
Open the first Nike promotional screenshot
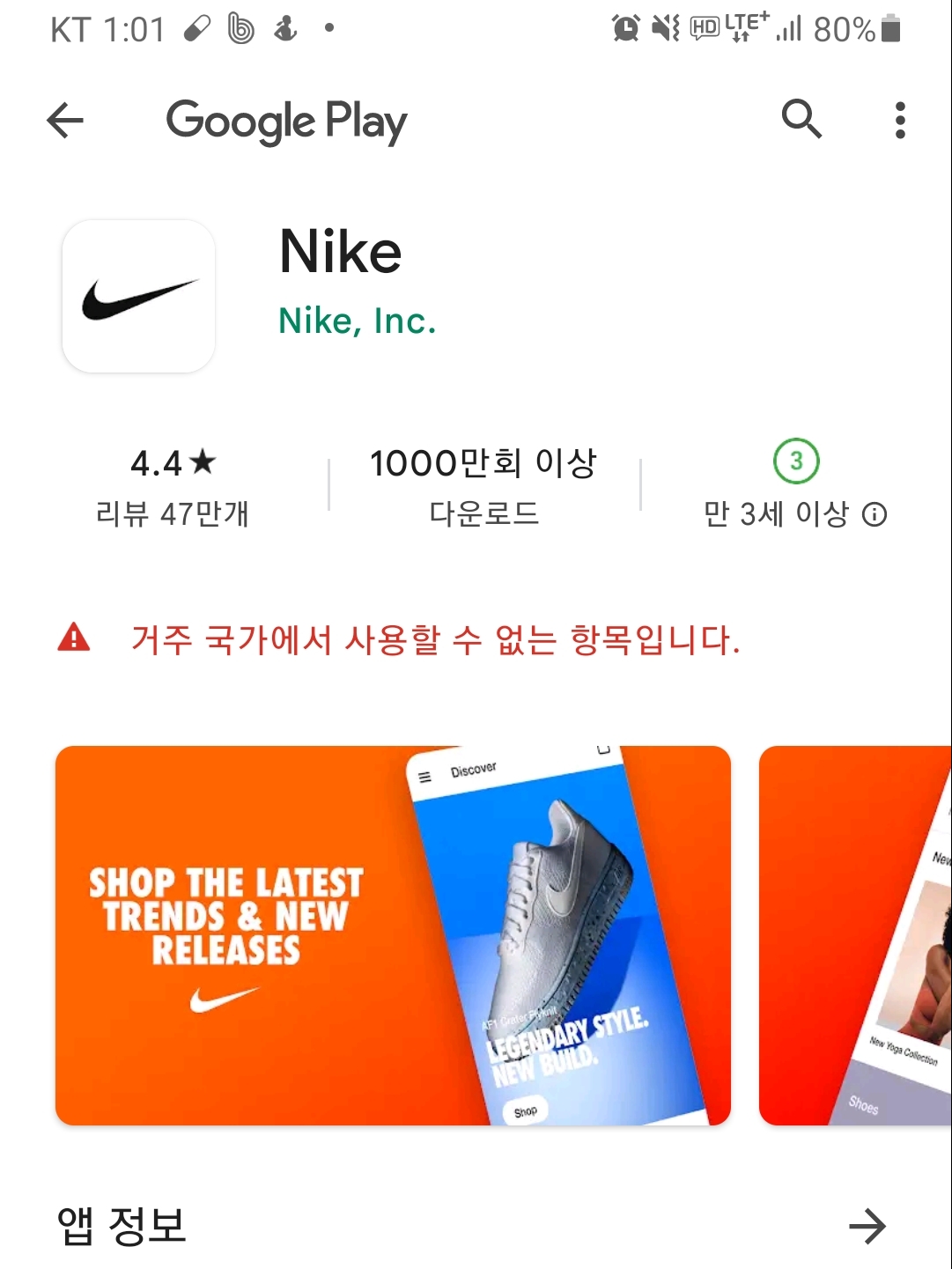pyautogui.click(x=393, y=935)
